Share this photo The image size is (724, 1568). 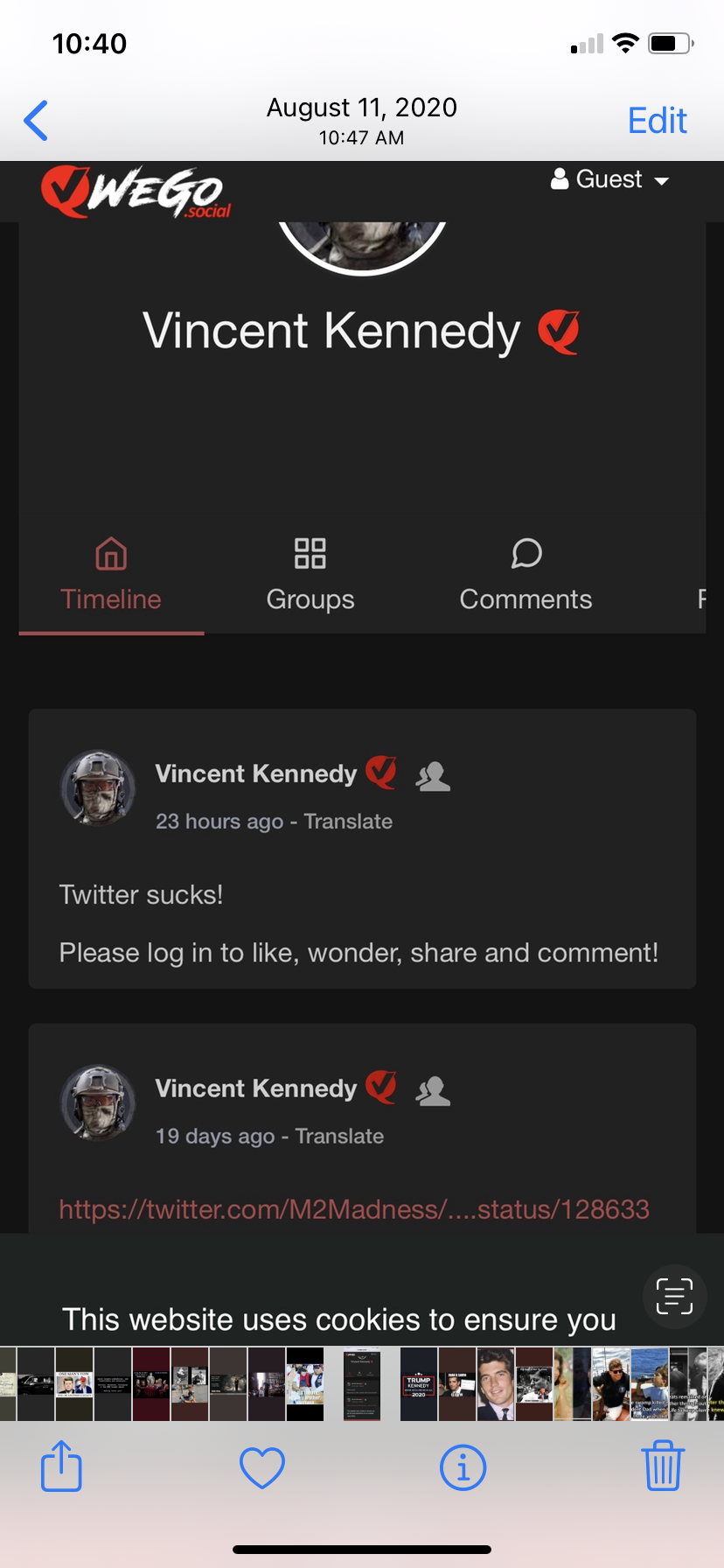pos(61,1466)
